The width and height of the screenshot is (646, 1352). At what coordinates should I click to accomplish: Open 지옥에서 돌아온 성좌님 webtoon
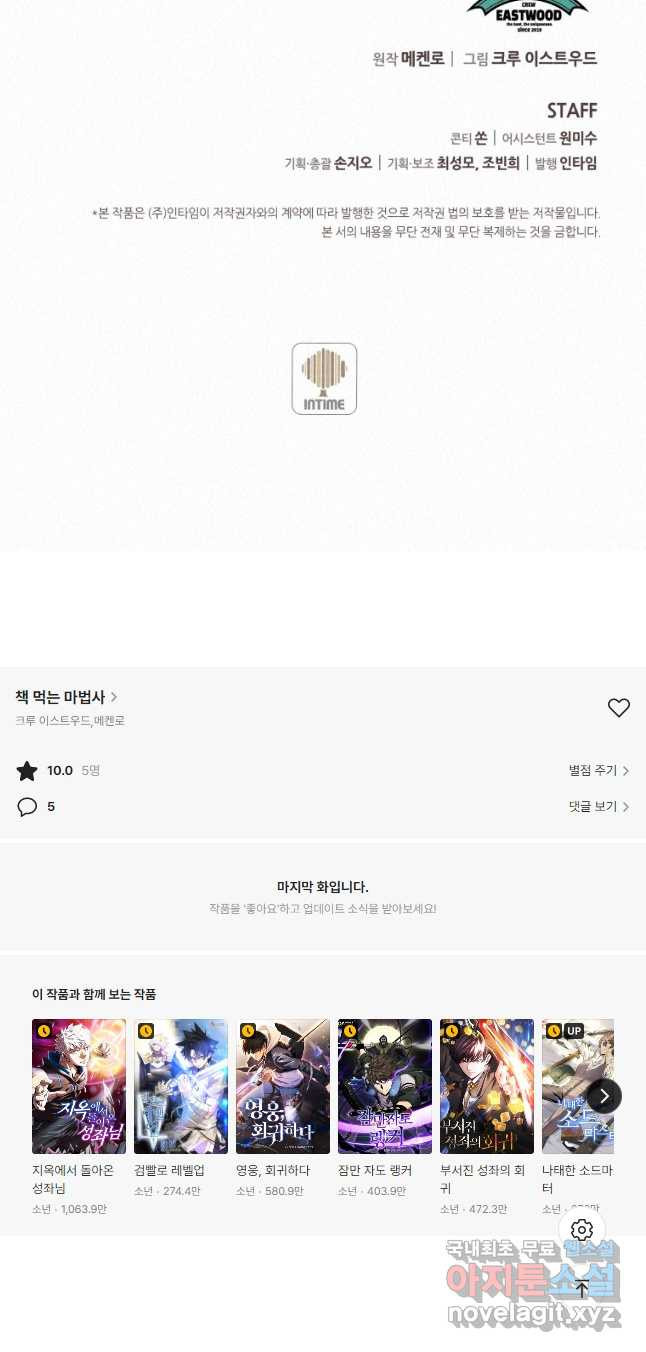coord(79,1086)
